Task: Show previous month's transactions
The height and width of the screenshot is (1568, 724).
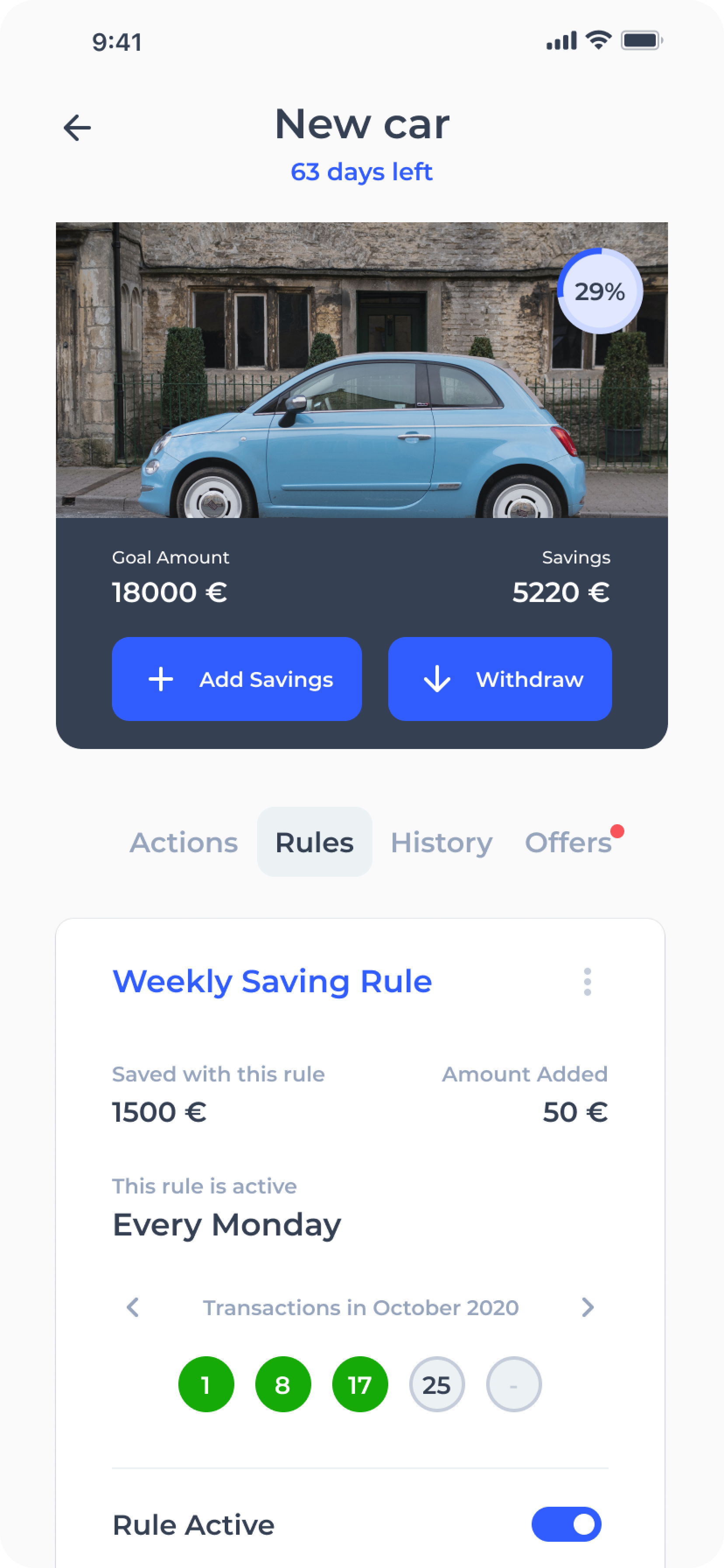Action: pos(132,1307)
